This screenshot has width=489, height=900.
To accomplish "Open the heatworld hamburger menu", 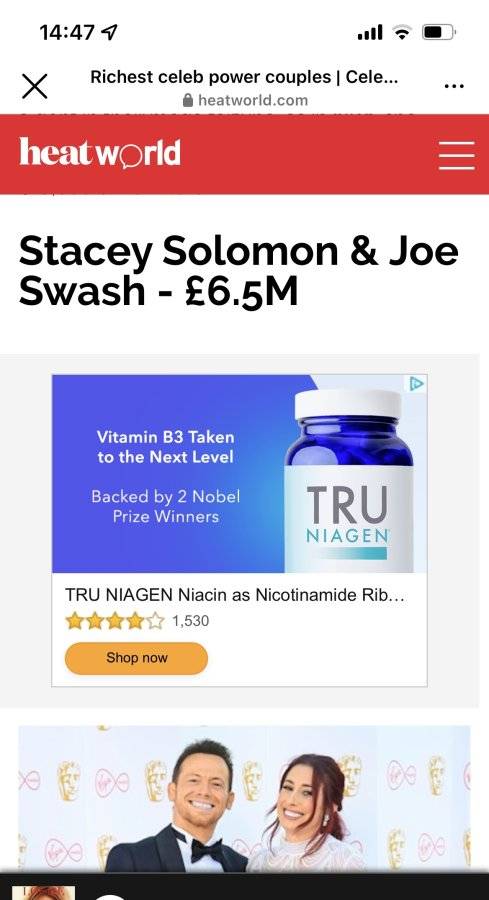I will tap(457, 155).
